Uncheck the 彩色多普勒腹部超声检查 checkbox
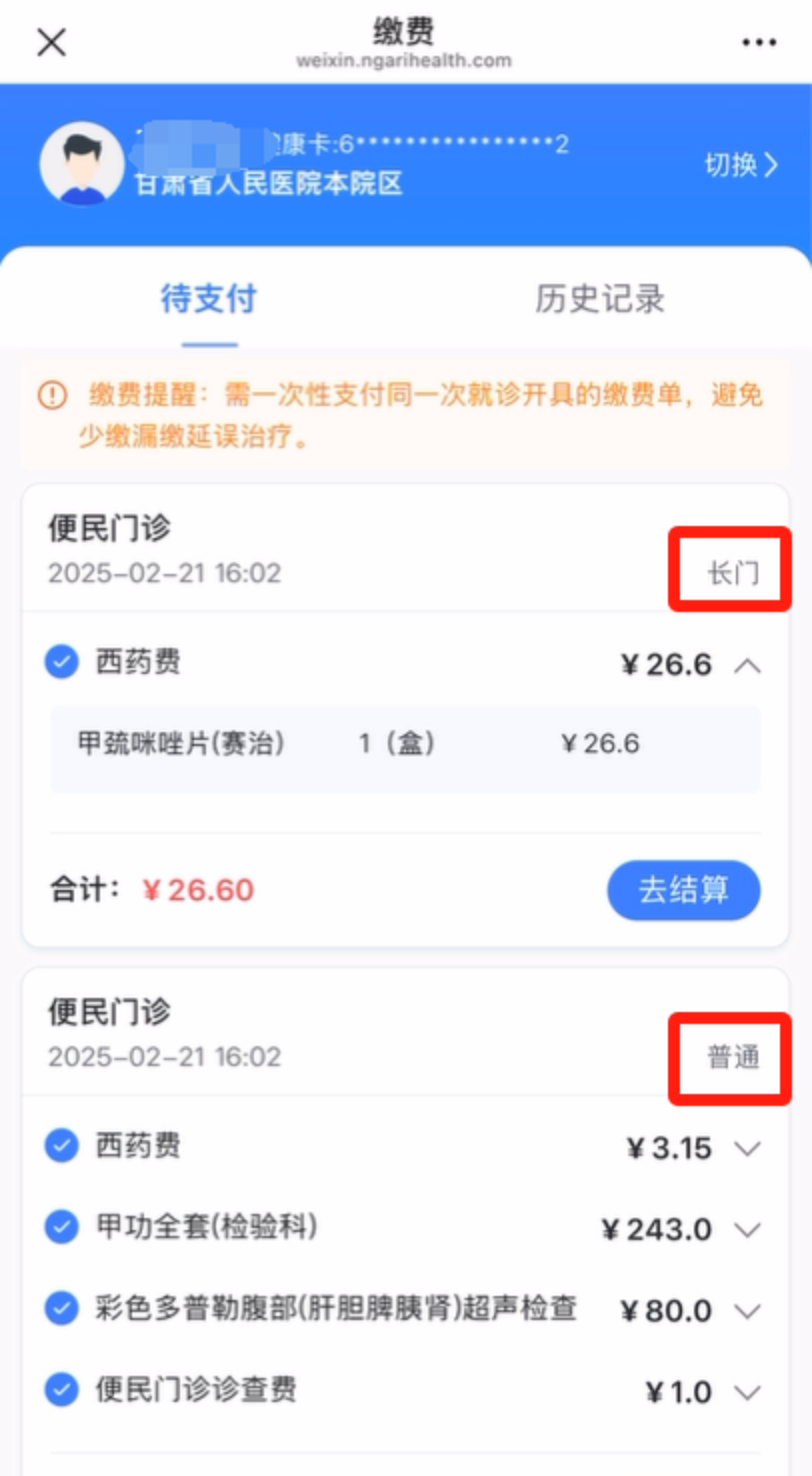This screenshot has width=812, height=1476. coord(62,1308)
